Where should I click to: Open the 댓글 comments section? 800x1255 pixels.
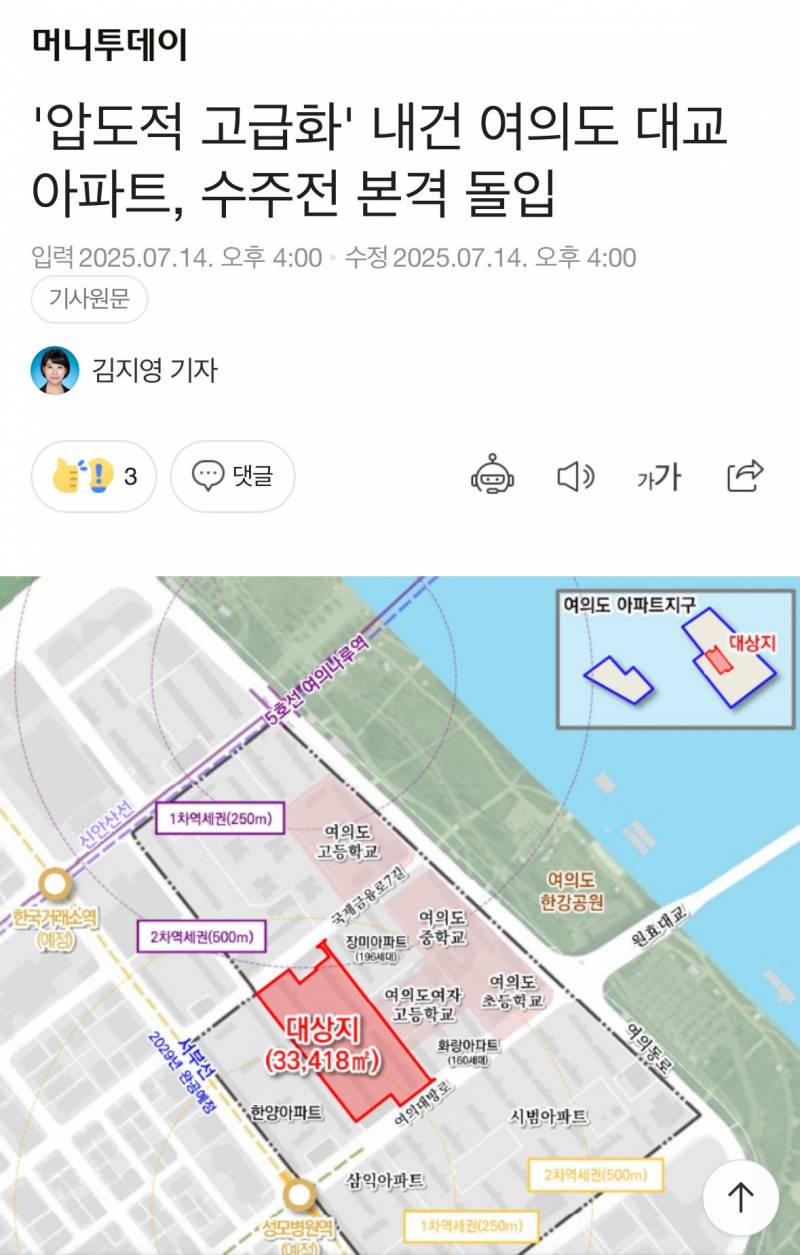(x=233, y=477)
